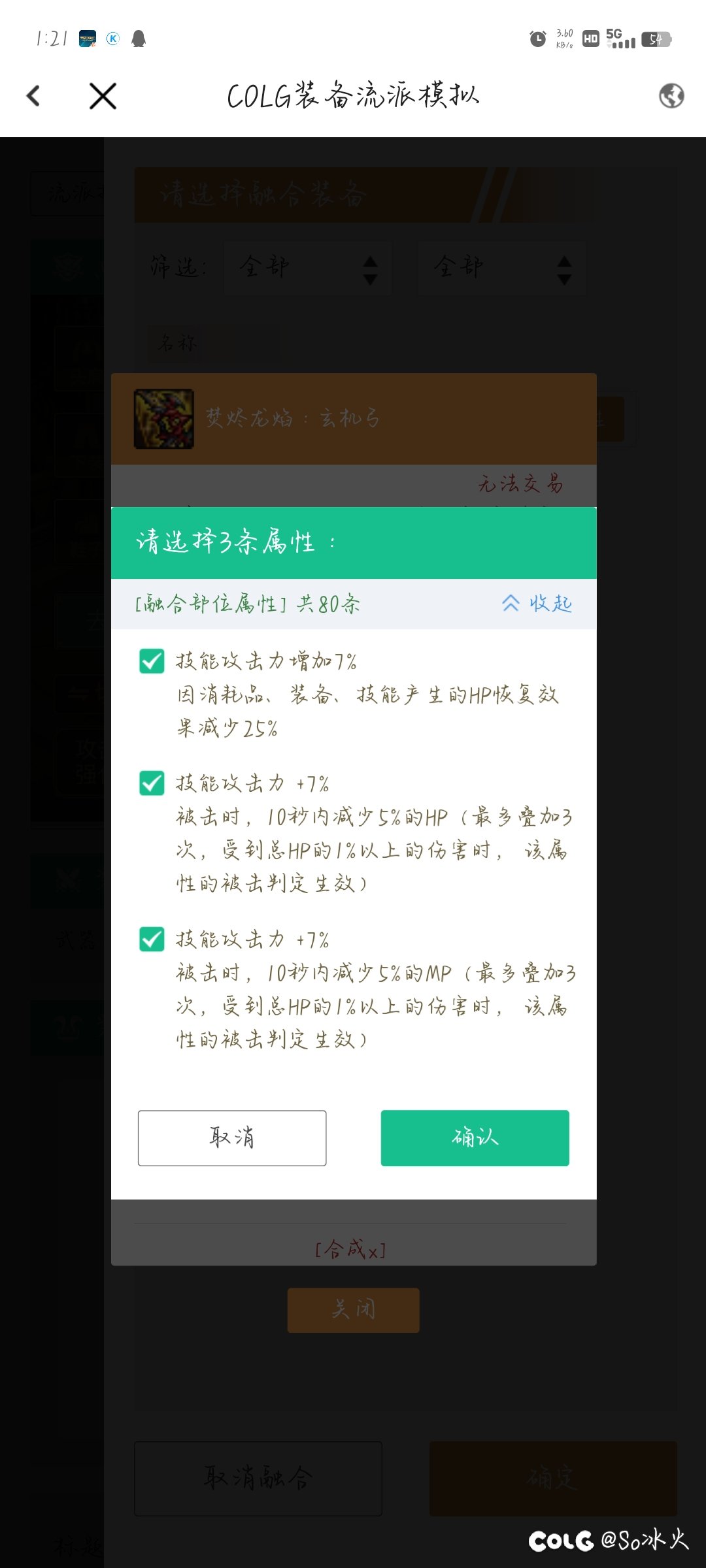Tap 取消 to cancel attribute selection

pyautogui.click(x=232, y=1137)
